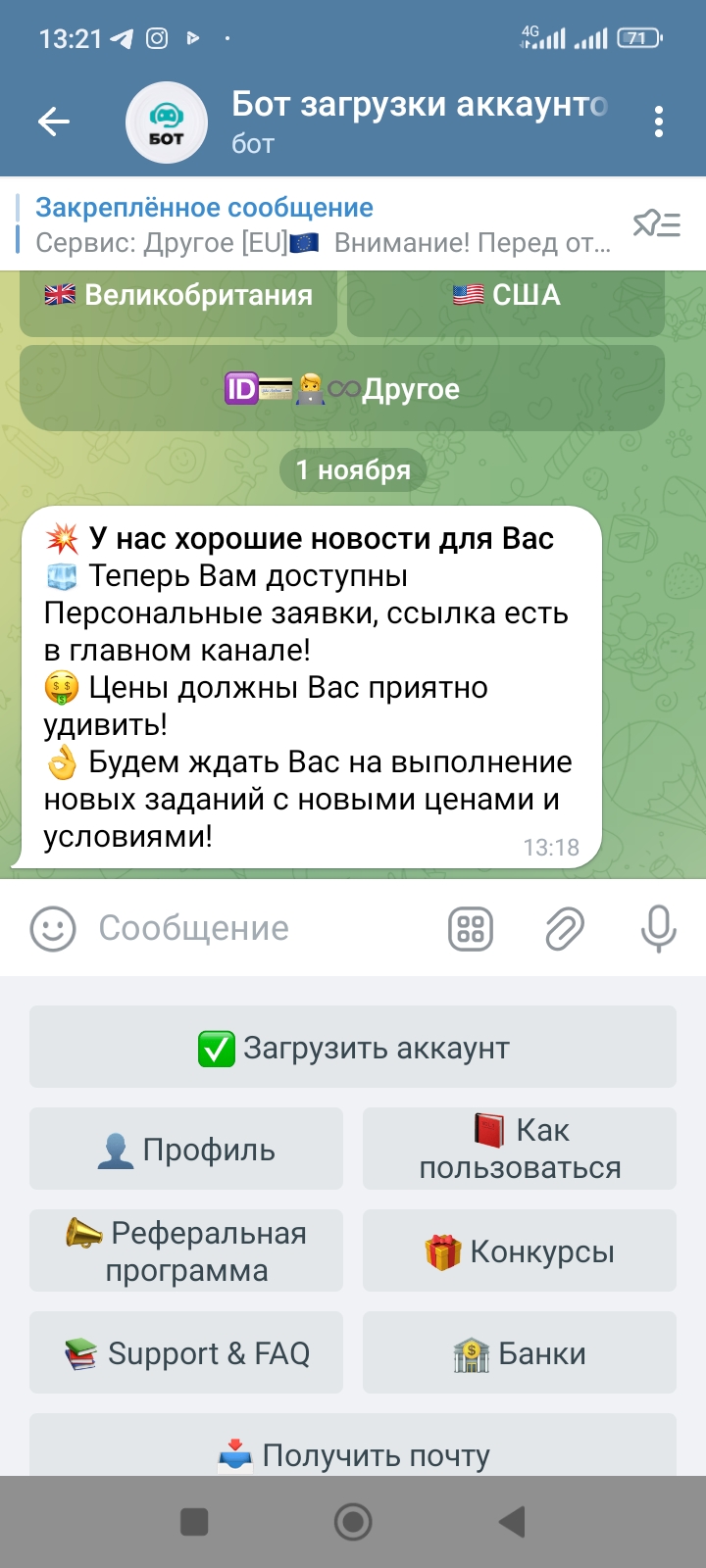Select the США inline button

point(506,297)
